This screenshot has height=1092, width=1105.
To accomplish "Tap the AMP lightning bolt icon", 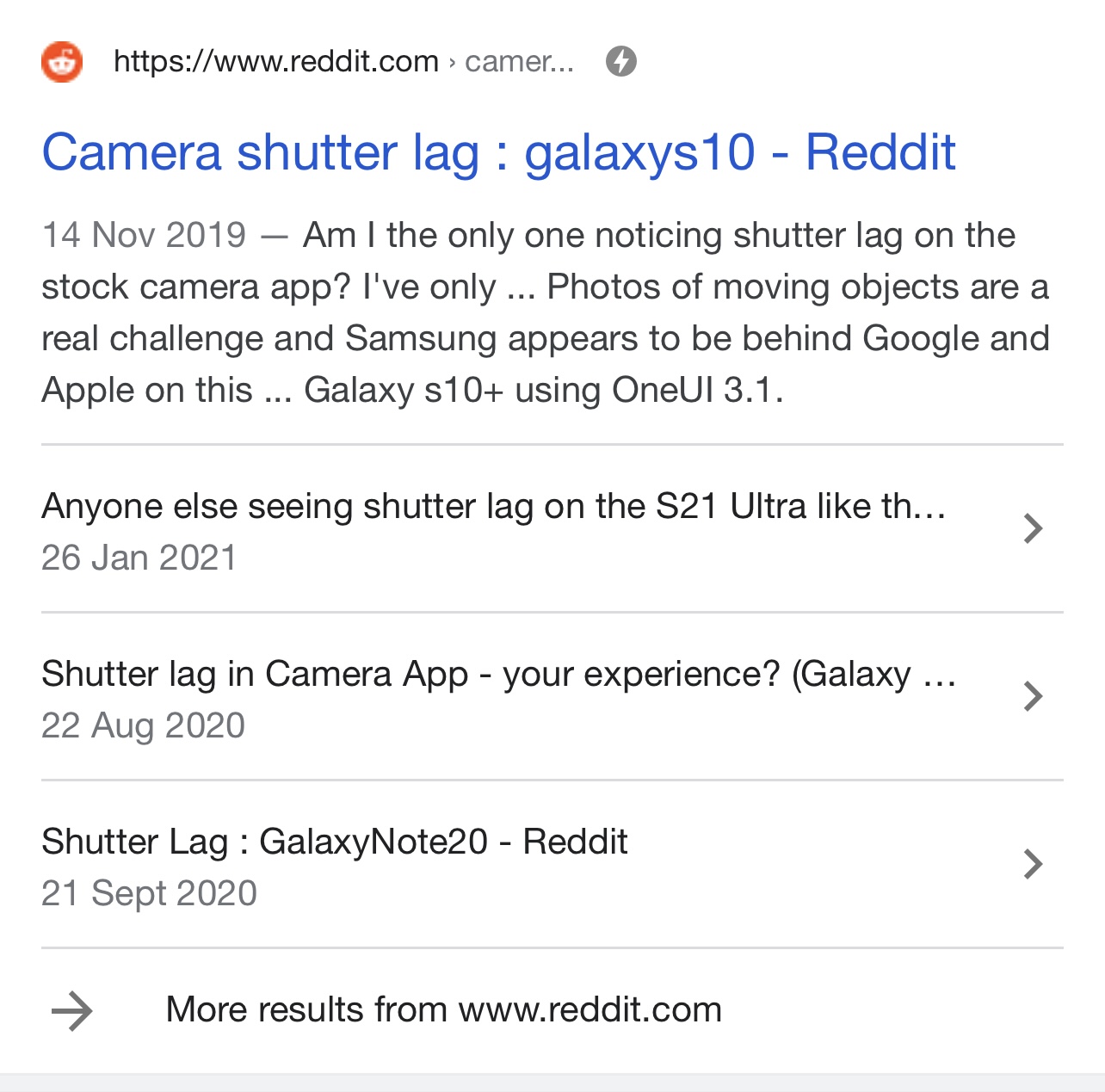I will [x=621, y=62].
